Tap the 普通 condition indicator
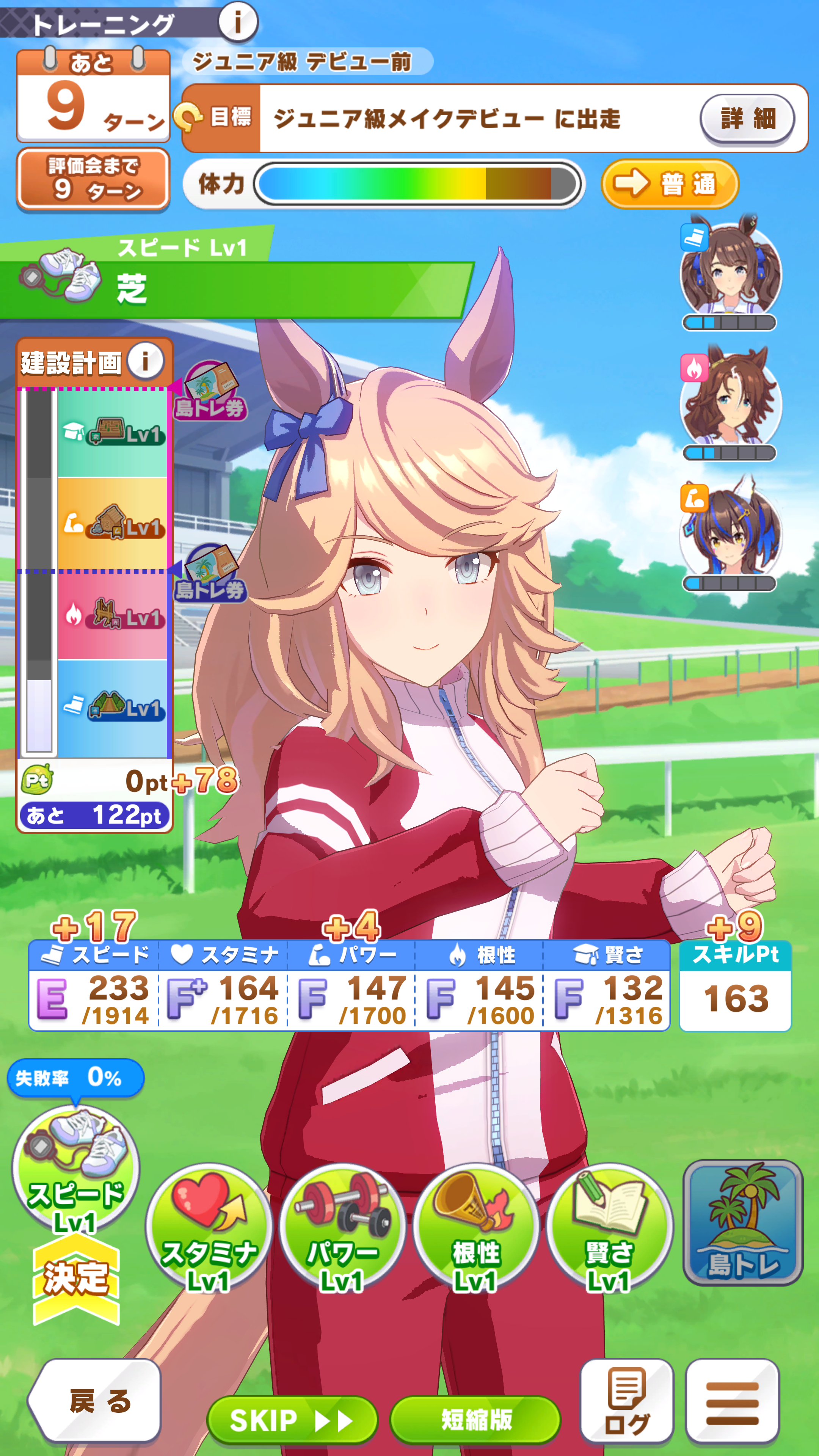 pos(670,184)
